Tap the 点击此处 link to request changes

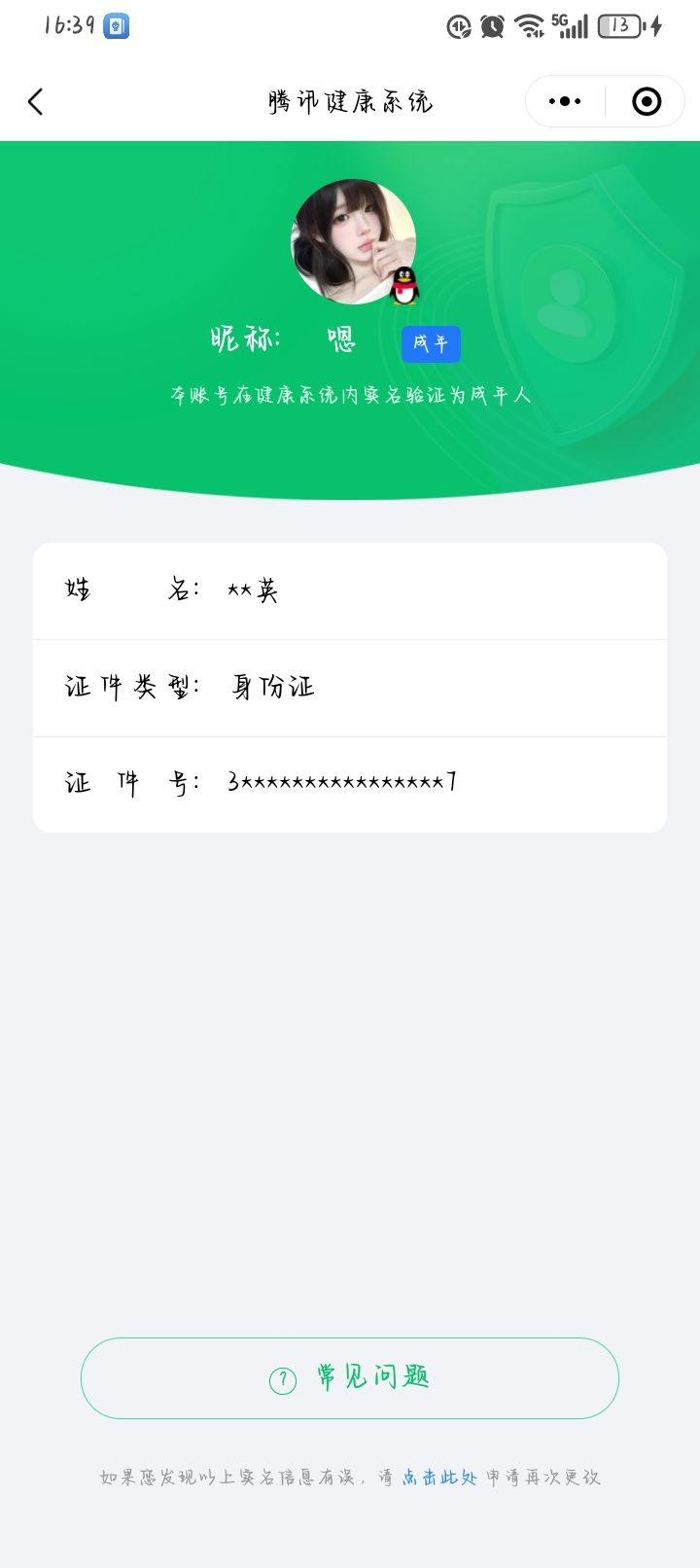pos(439,1477)
